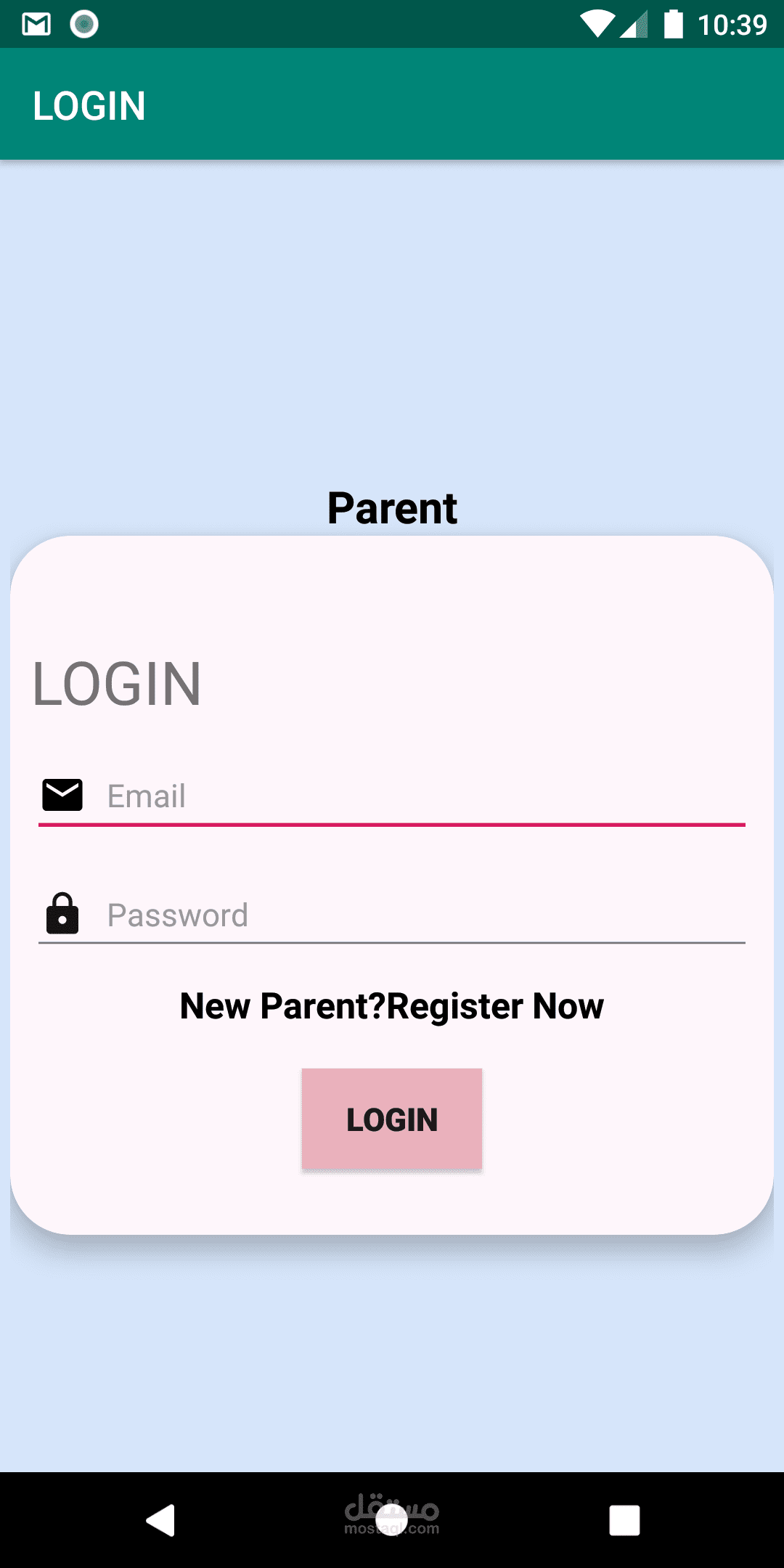
Task: Submit with the pink LOGIN button
Action: [x=392, y=1119]
